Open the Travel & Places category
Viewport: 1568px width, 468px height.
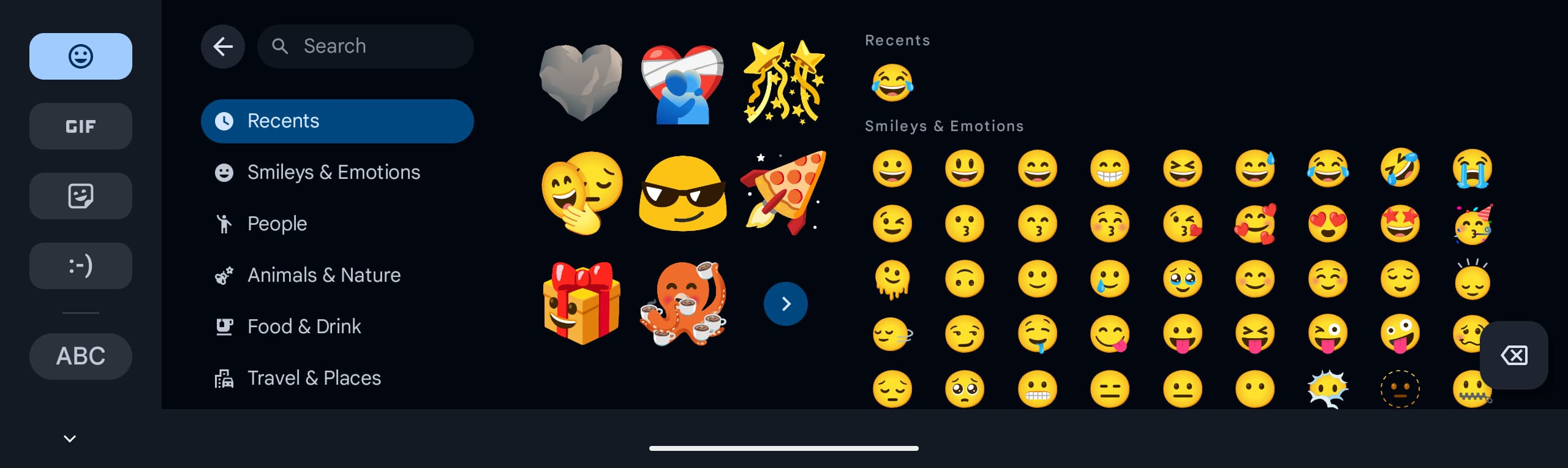point(314,379)
